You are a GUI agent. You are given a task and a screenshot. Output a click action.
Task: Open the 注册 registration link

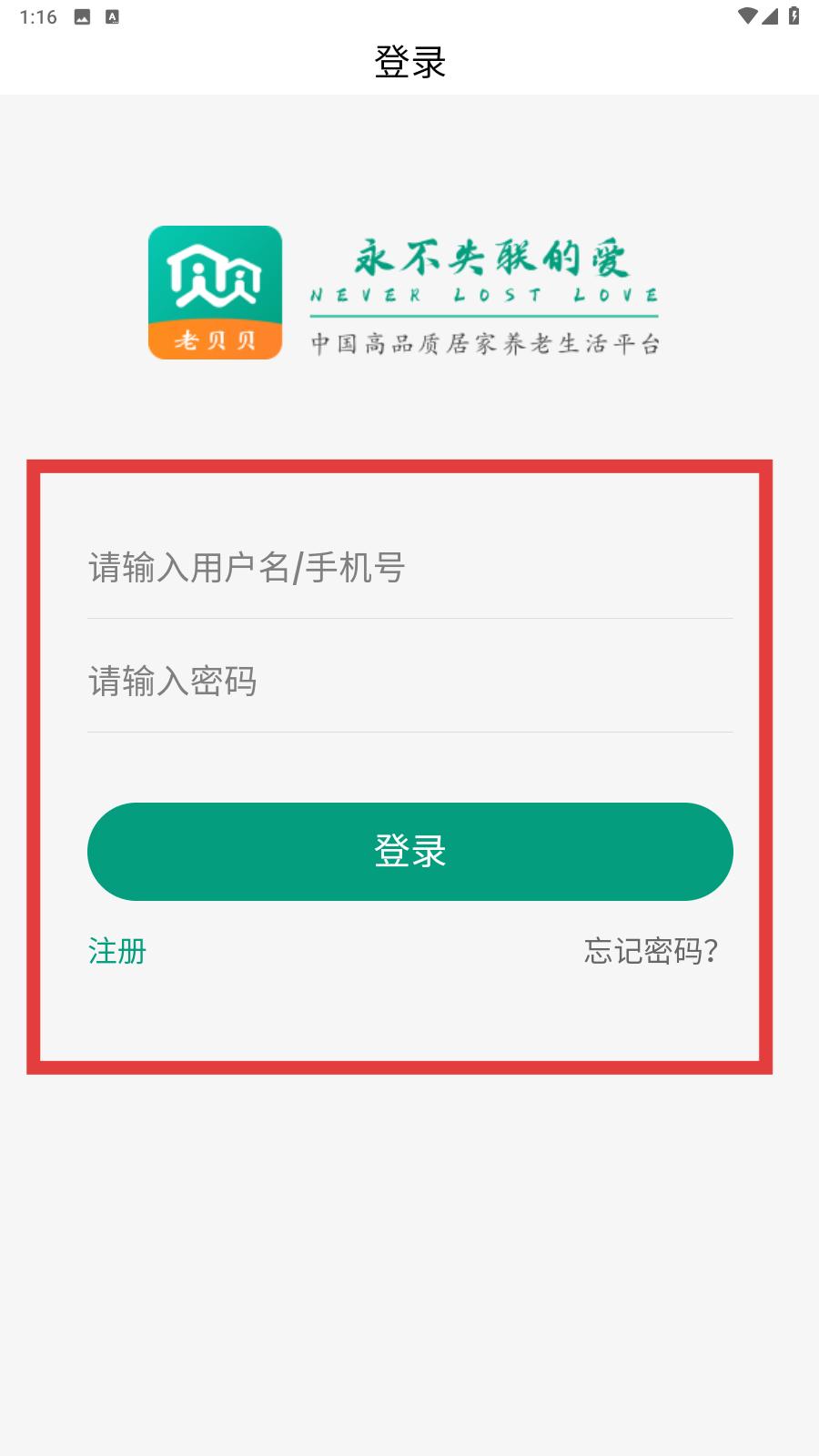(117, 951)
